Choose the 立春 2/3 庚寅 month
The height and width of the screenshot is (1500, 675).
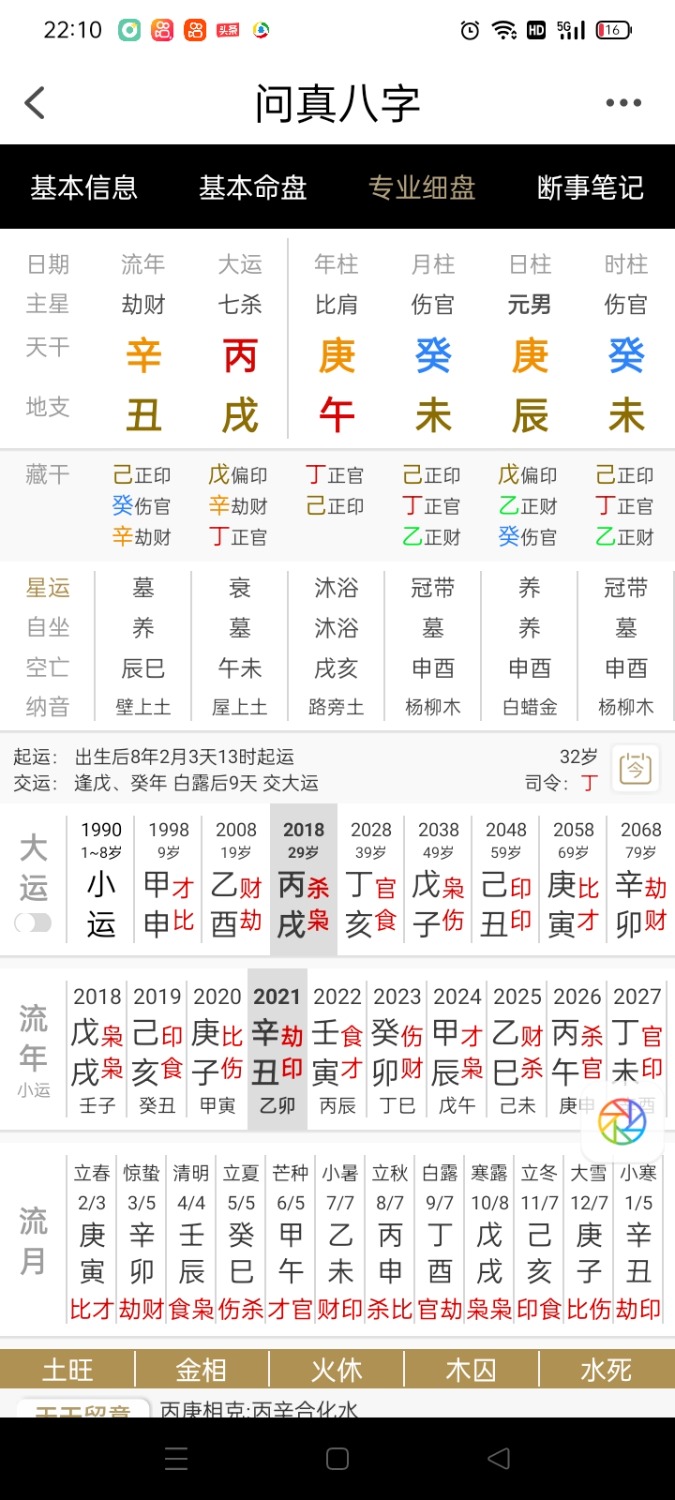pyautogui.click(x=92, y=1240)
